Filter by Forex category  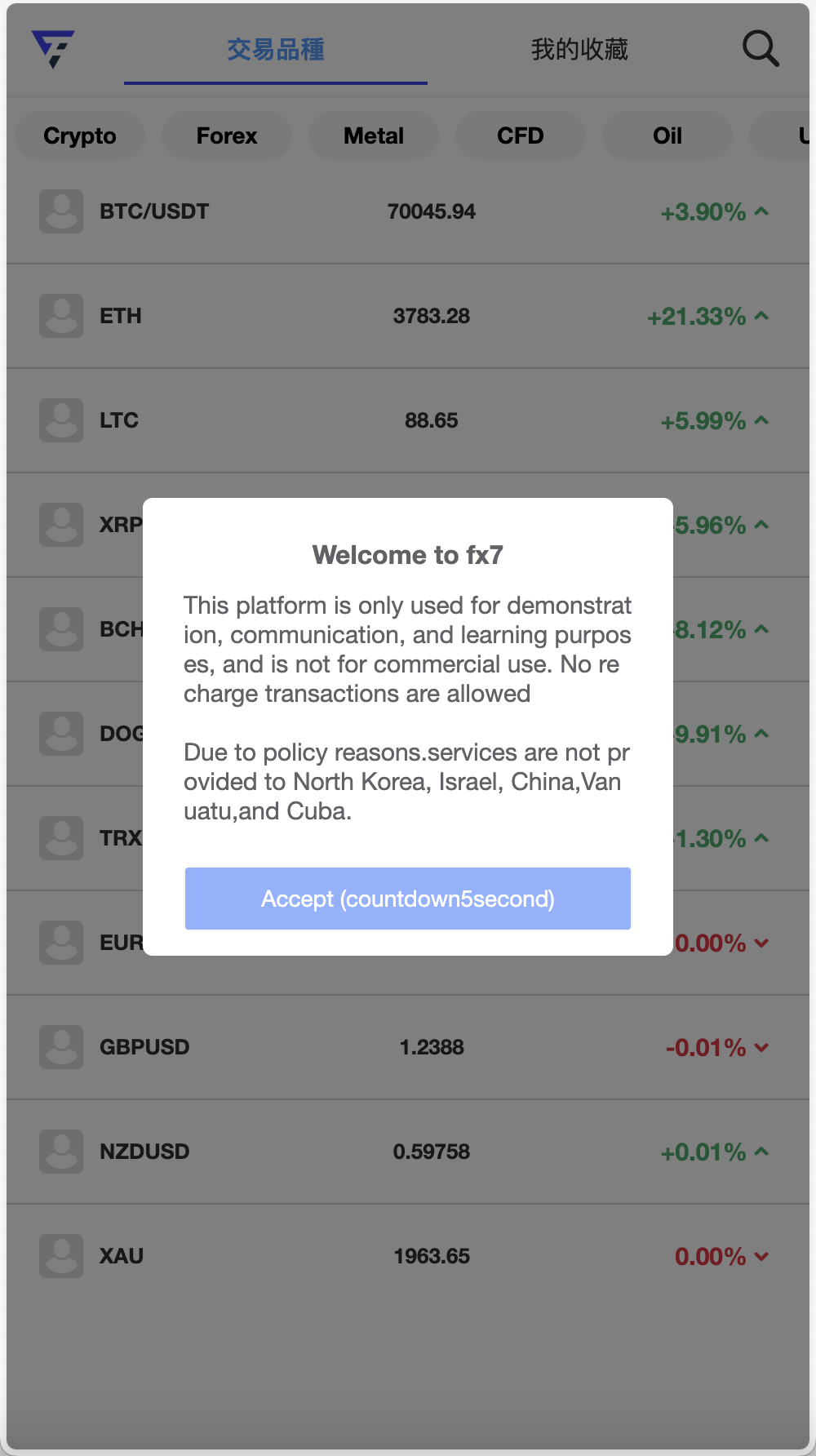[227, 135]
